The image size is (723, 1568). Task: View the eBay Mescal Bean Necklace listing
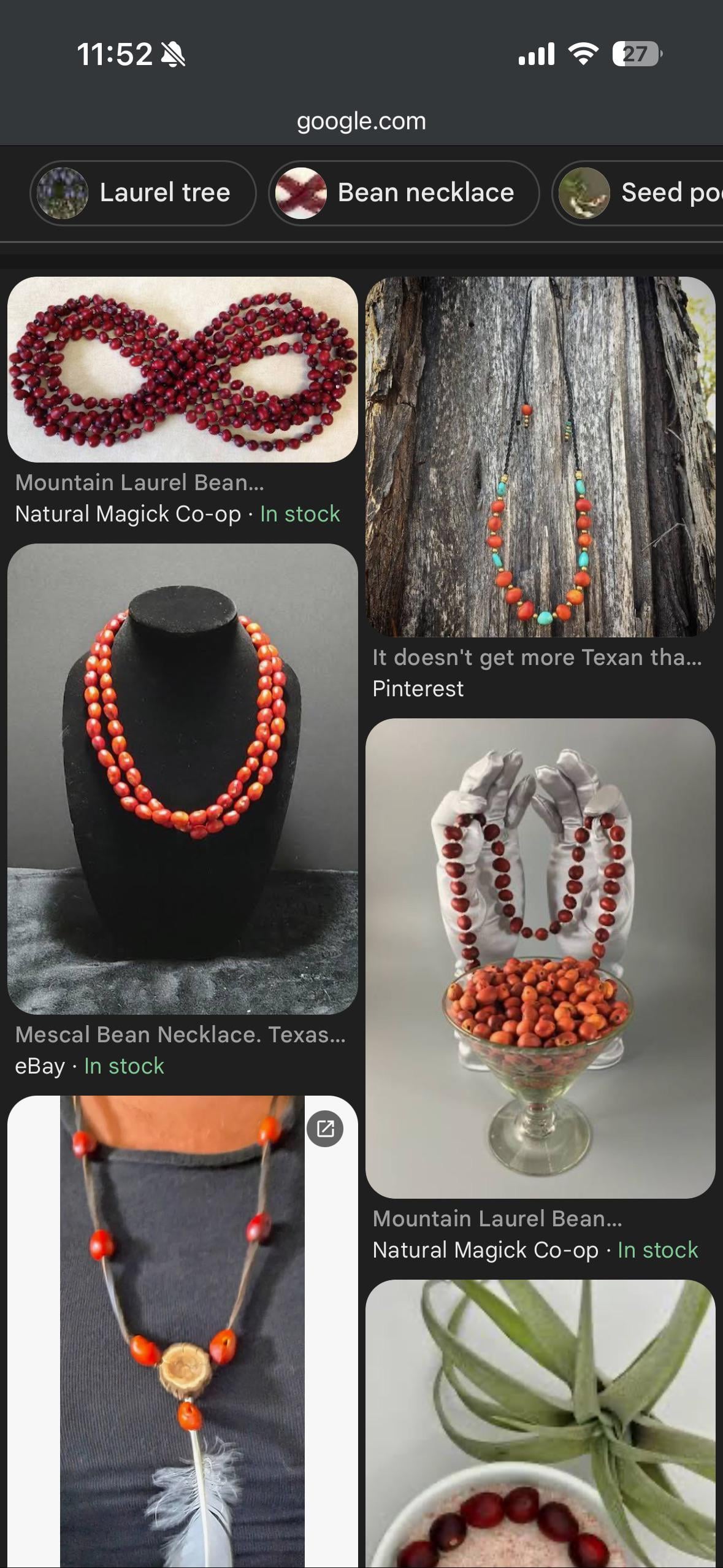tap(182, 779)
